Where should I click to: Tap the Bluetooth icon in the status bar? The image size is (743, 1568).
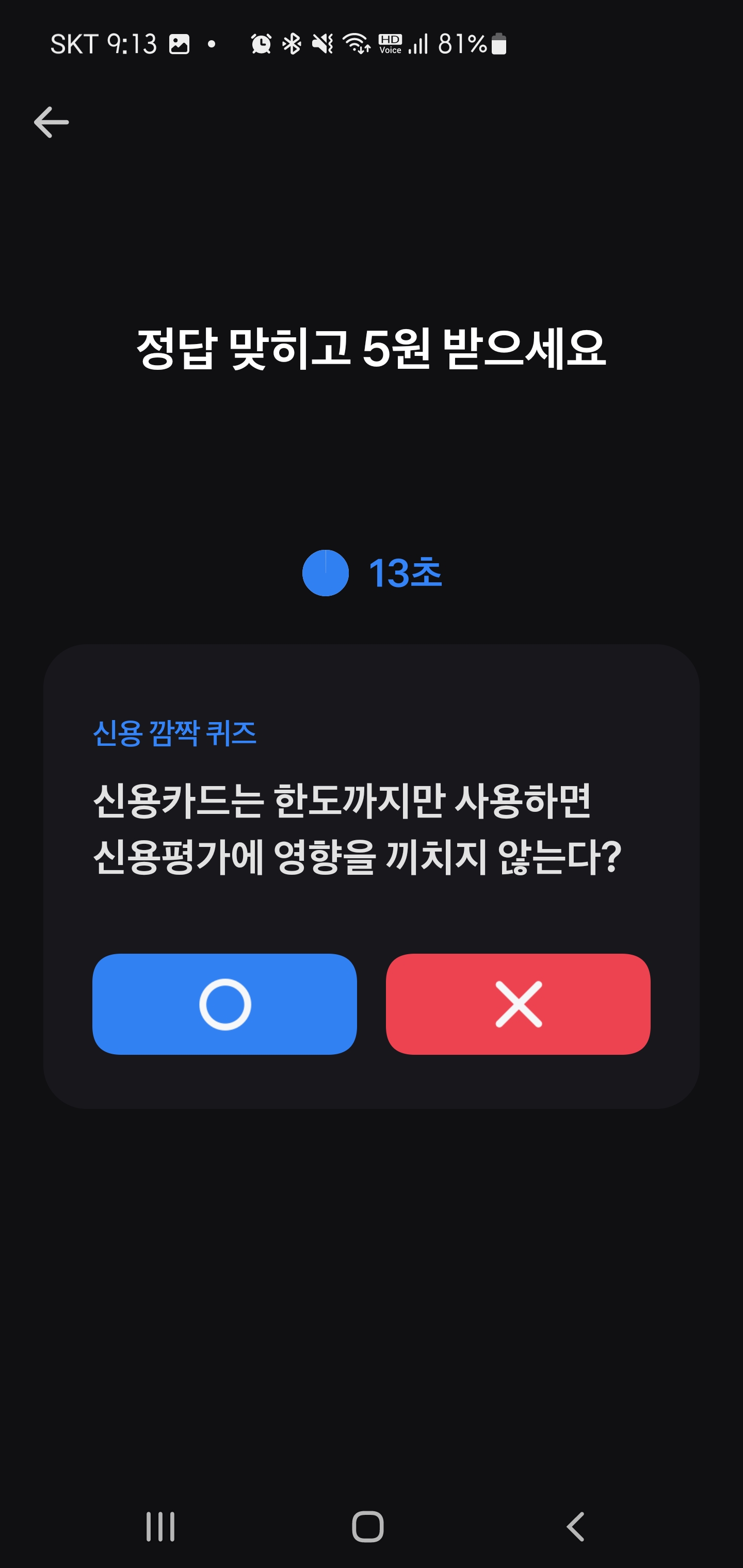pos(290,43)
